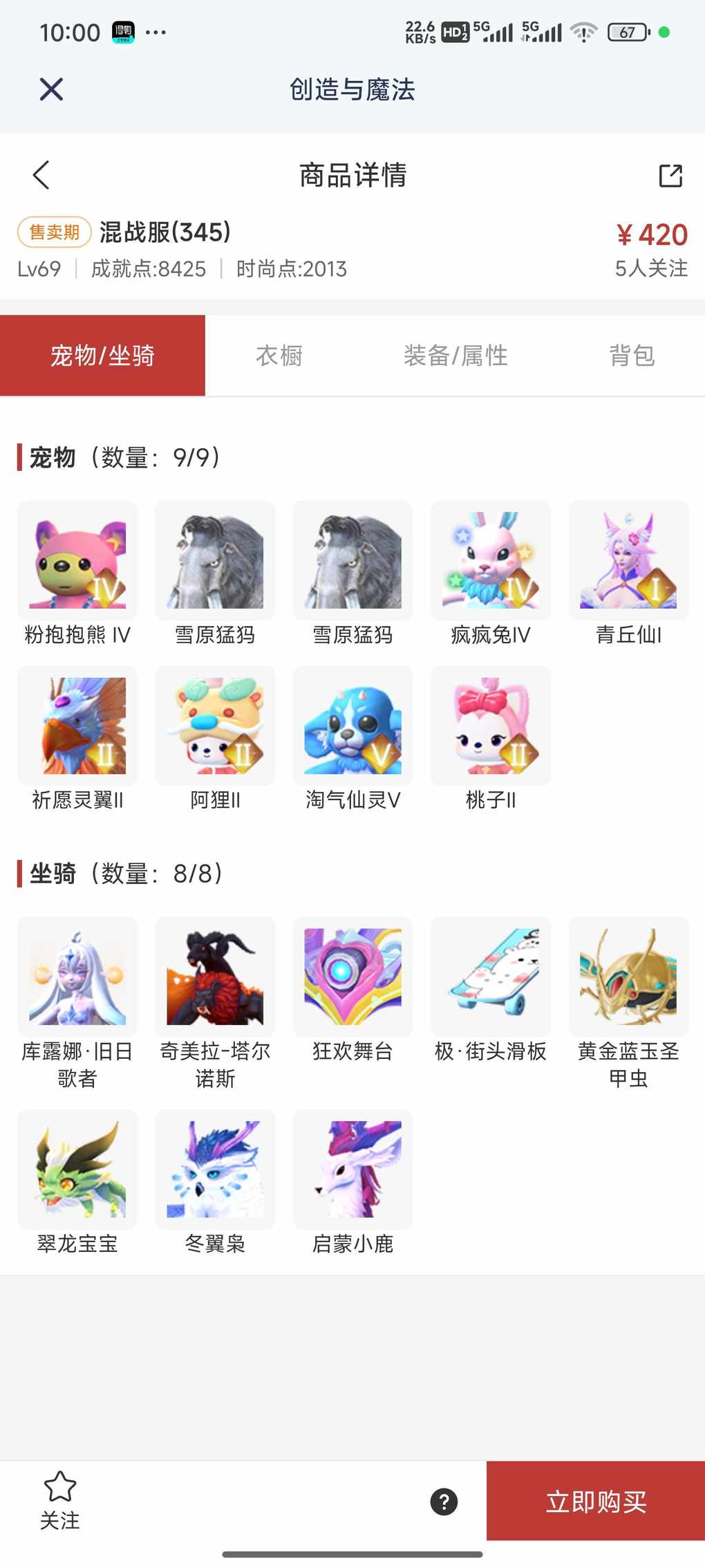Screen dimensions: 705x1568
Task: Open the help question mark
Action: pos(444,1502)
